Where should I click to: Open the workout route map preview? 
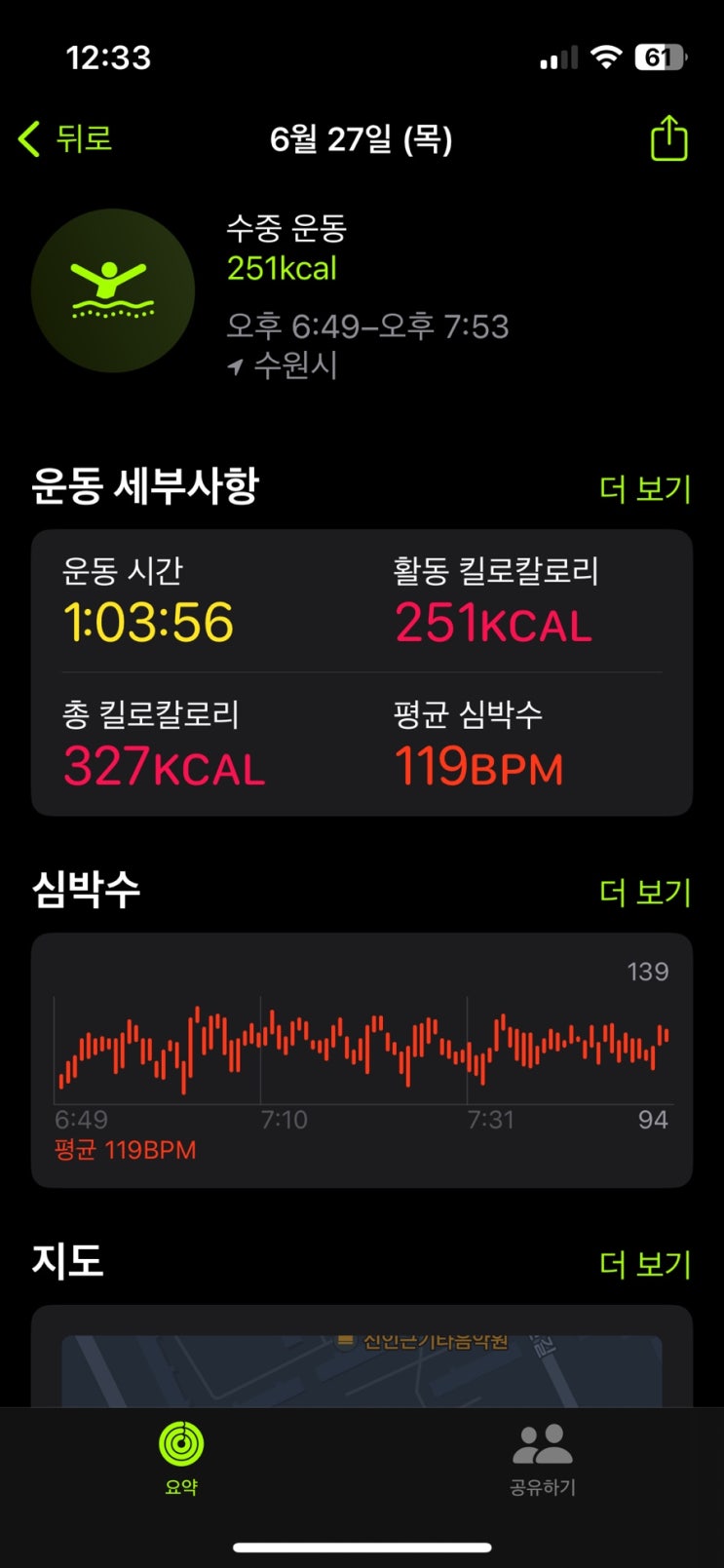[362, 1369]
